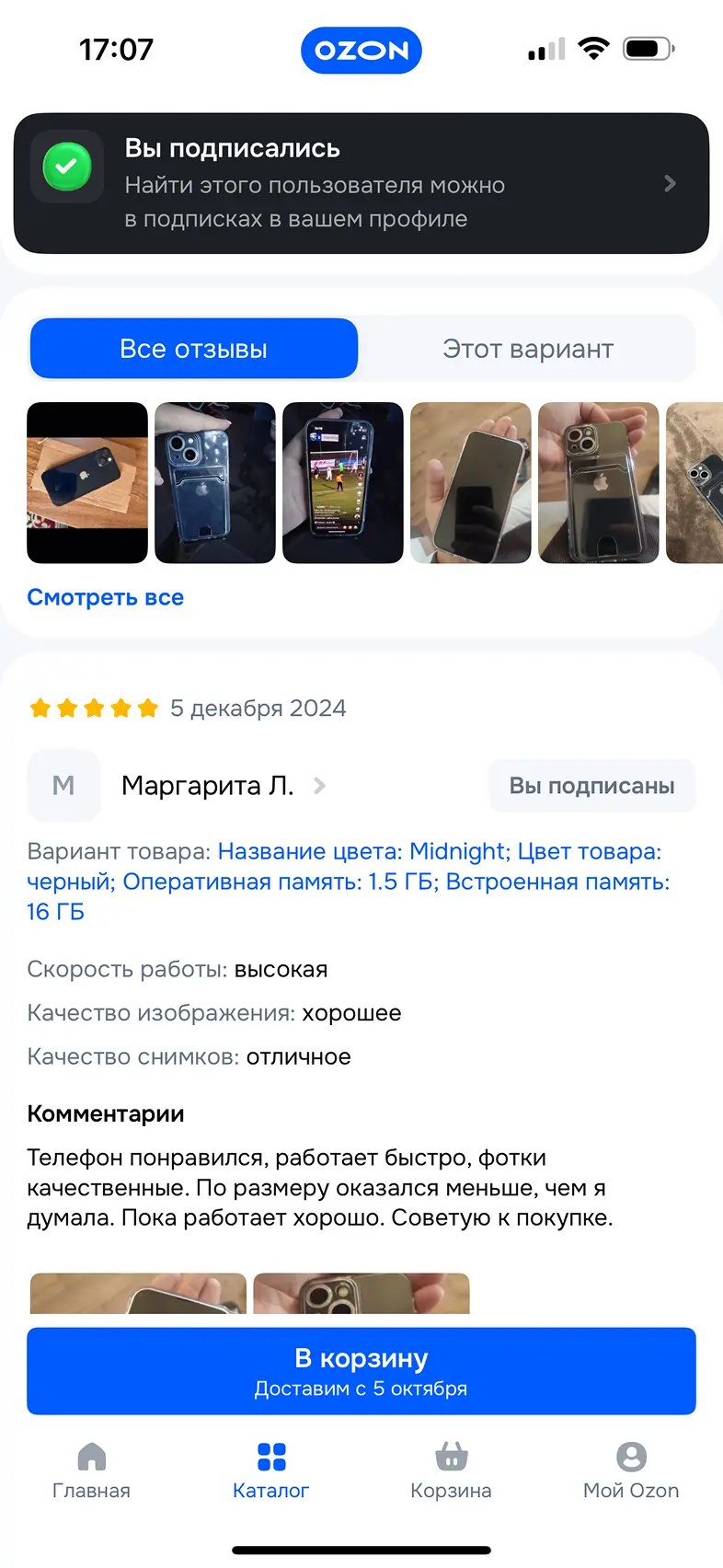Tap the "Смотреть все" link

click(x=106, y=597)
